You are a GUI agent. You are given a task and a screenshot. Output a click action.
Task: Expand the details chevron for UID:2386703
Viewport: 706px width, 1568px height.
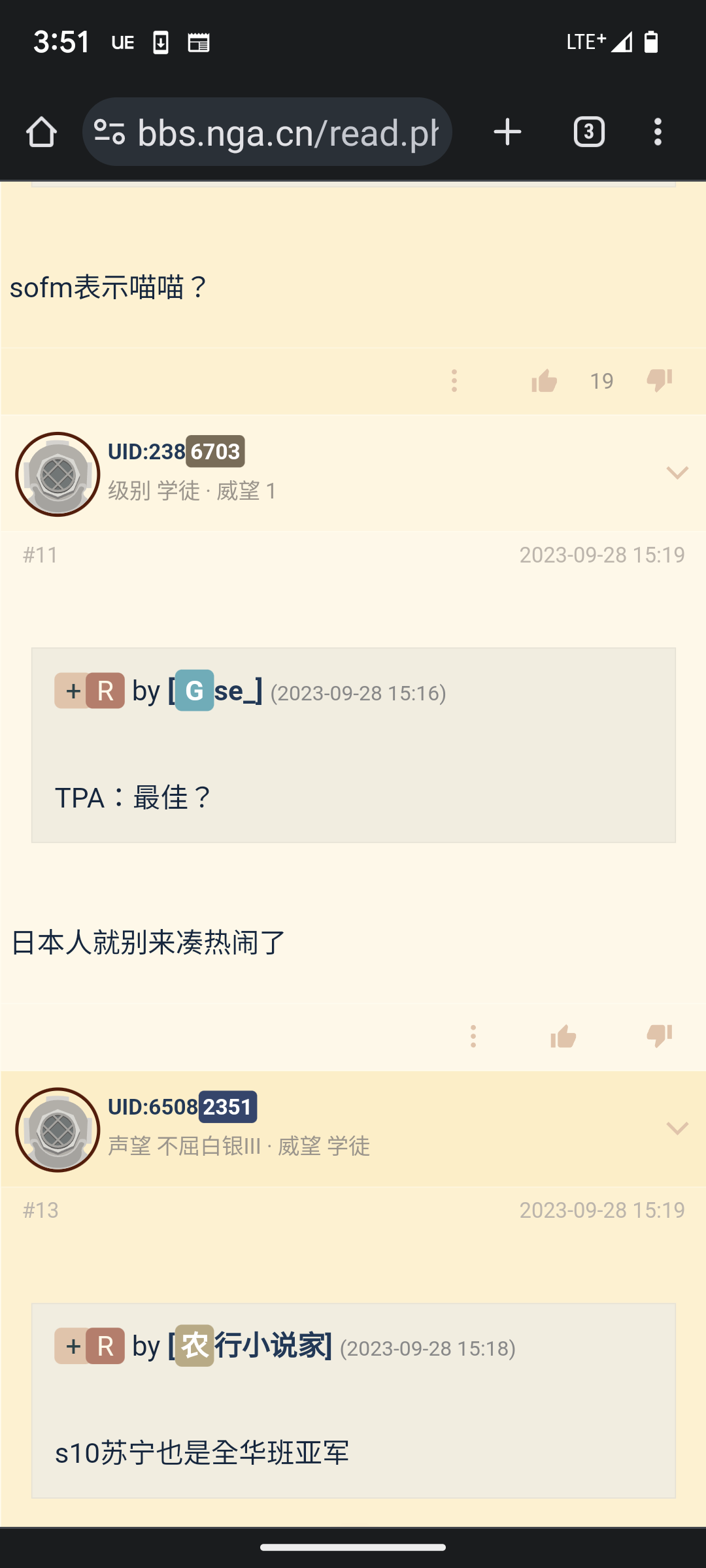coord(677,472)
